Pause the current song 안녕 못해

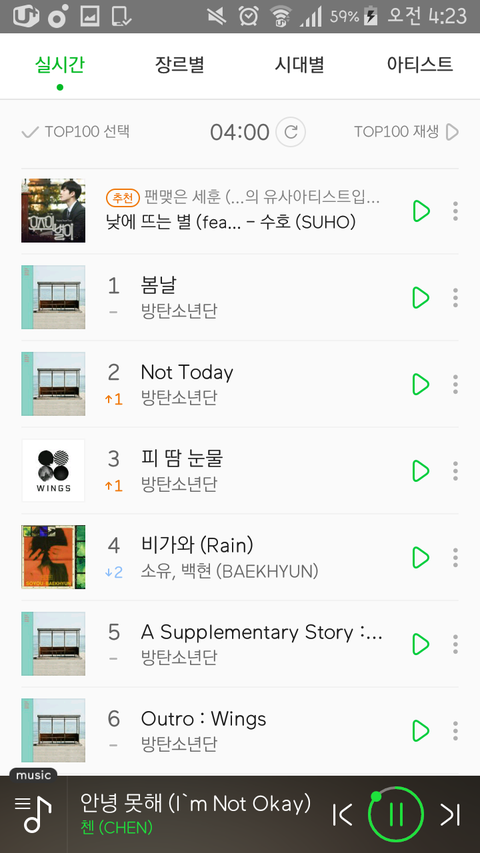pos(396,814)
